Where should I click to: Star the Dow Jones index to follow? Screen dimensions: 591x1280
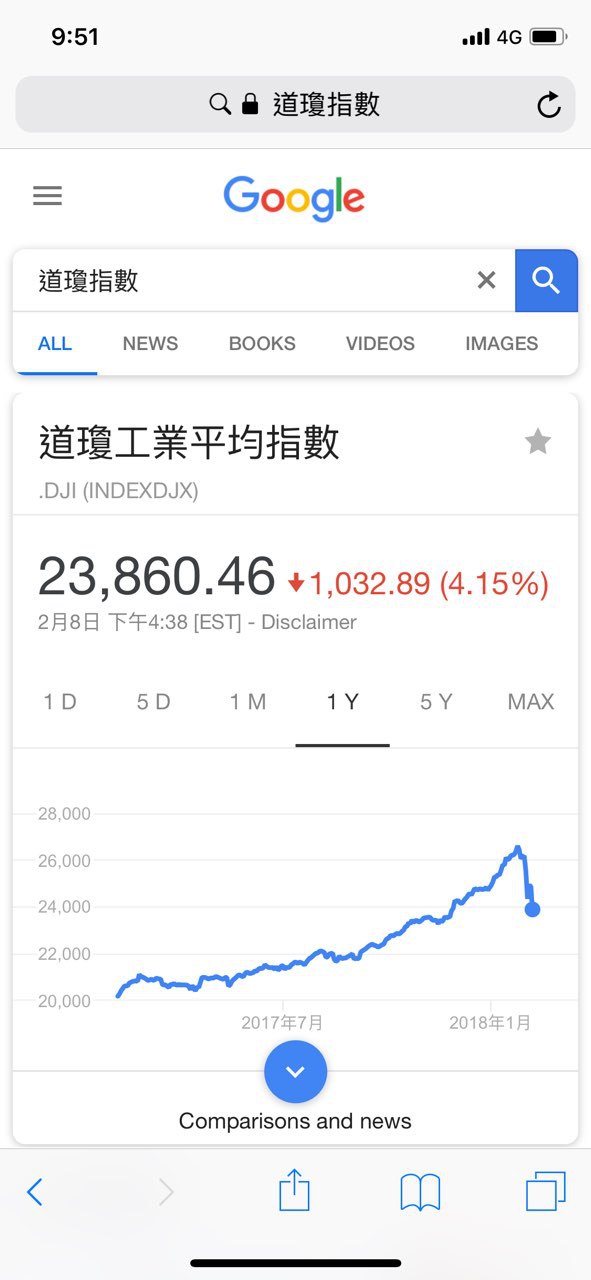point(538,441)
